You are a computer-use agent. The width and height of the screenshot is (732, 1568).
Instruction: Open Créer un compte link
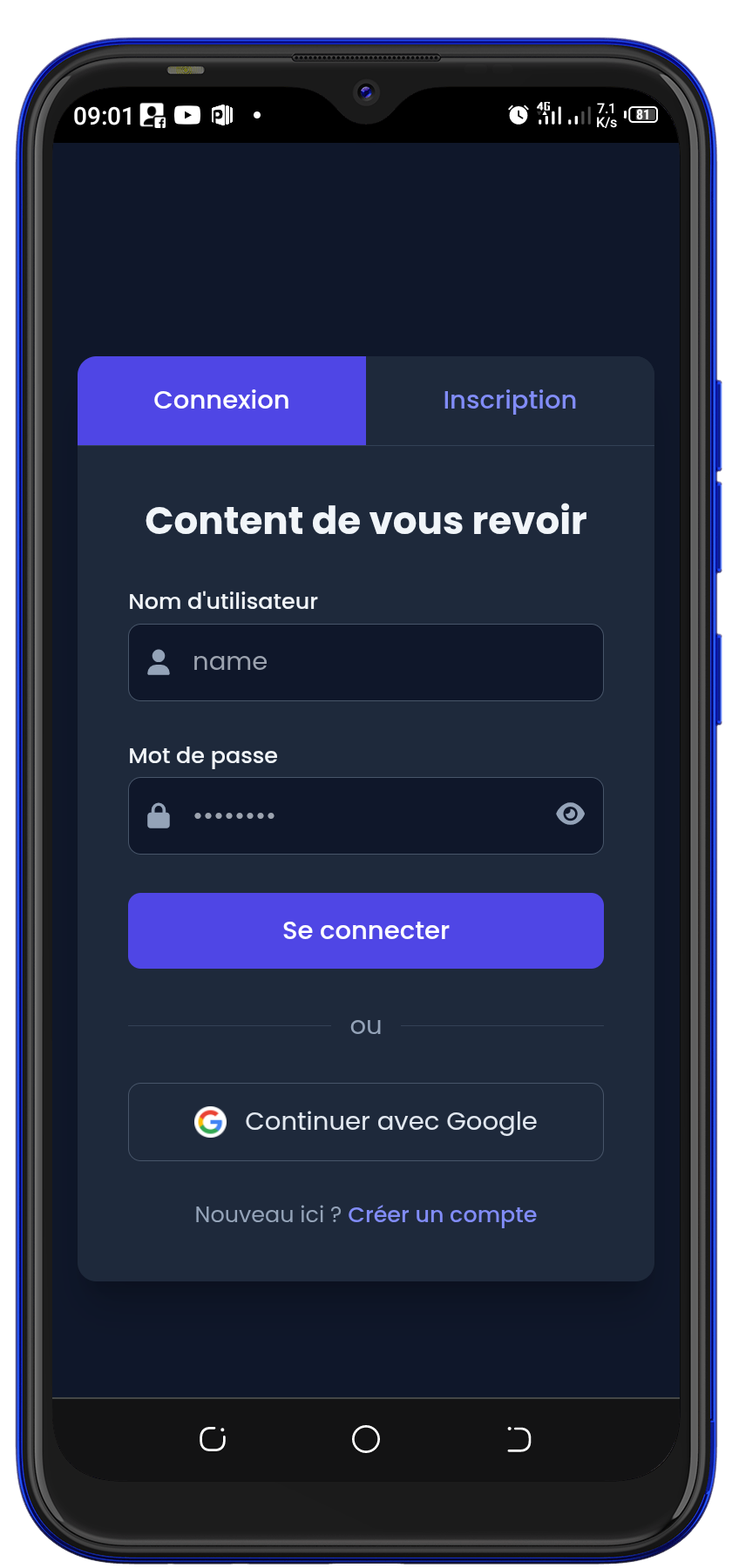pos(442,1214)
